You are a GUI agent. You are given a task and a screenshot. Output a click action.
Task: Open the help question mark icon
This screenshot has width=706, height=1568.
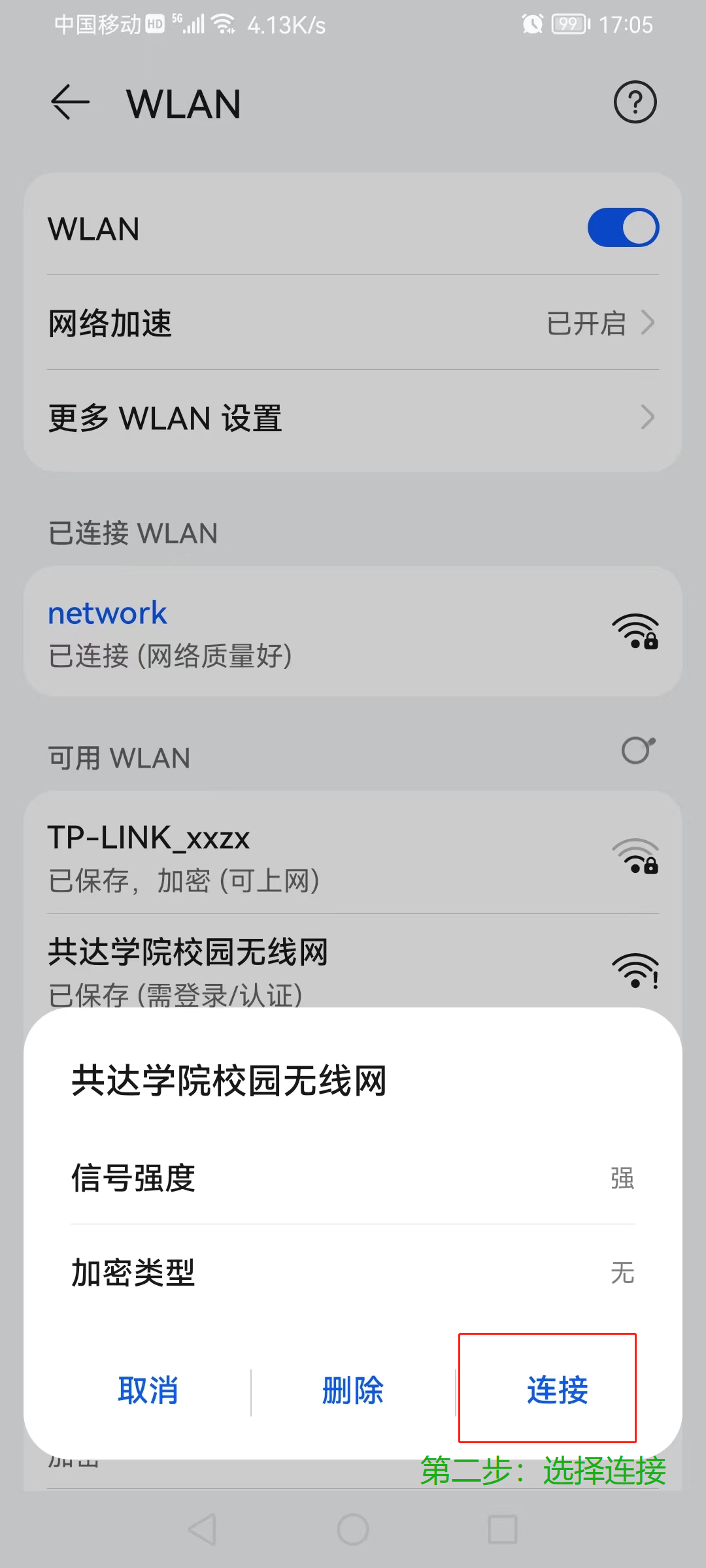(635, 103)
